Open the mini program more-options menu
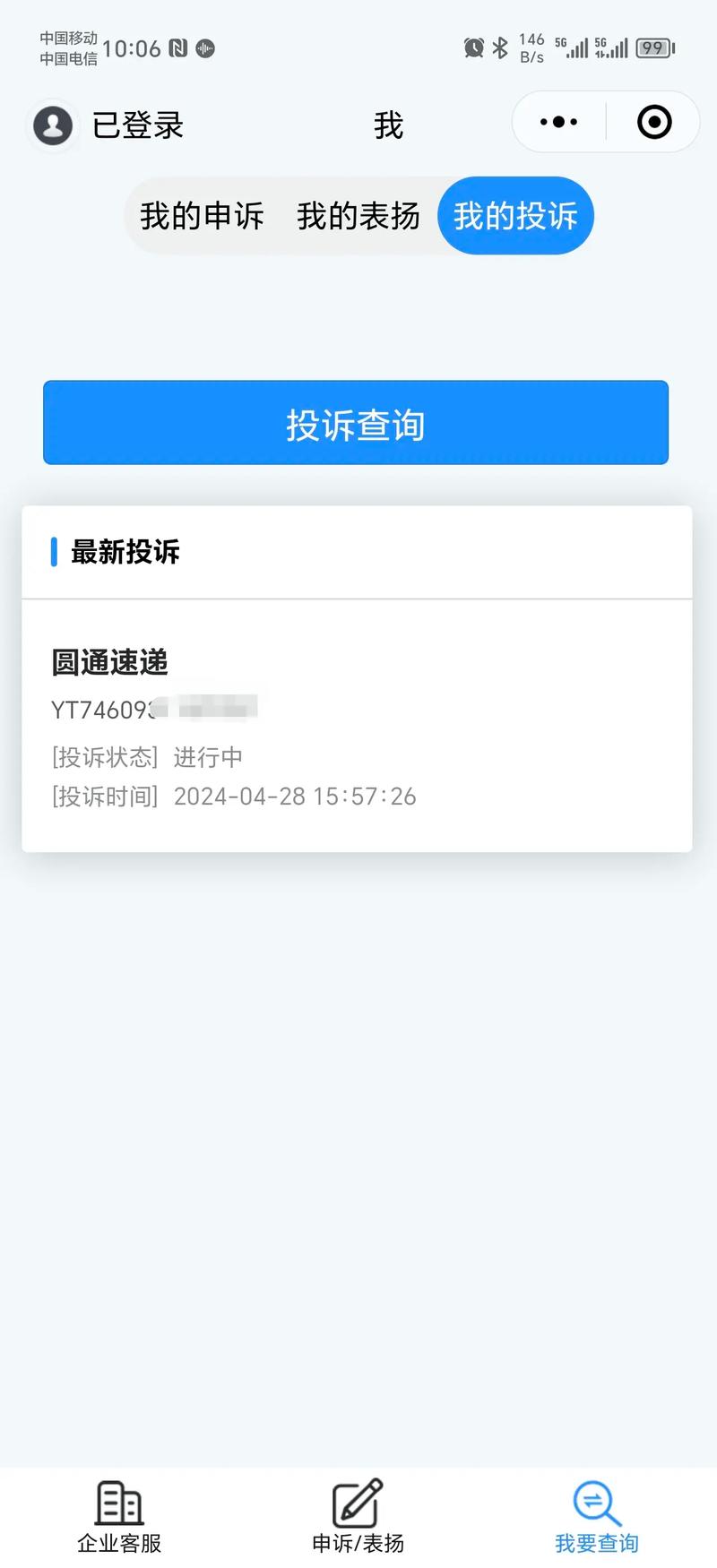The image size is (717, 1568). click(558, 122)
